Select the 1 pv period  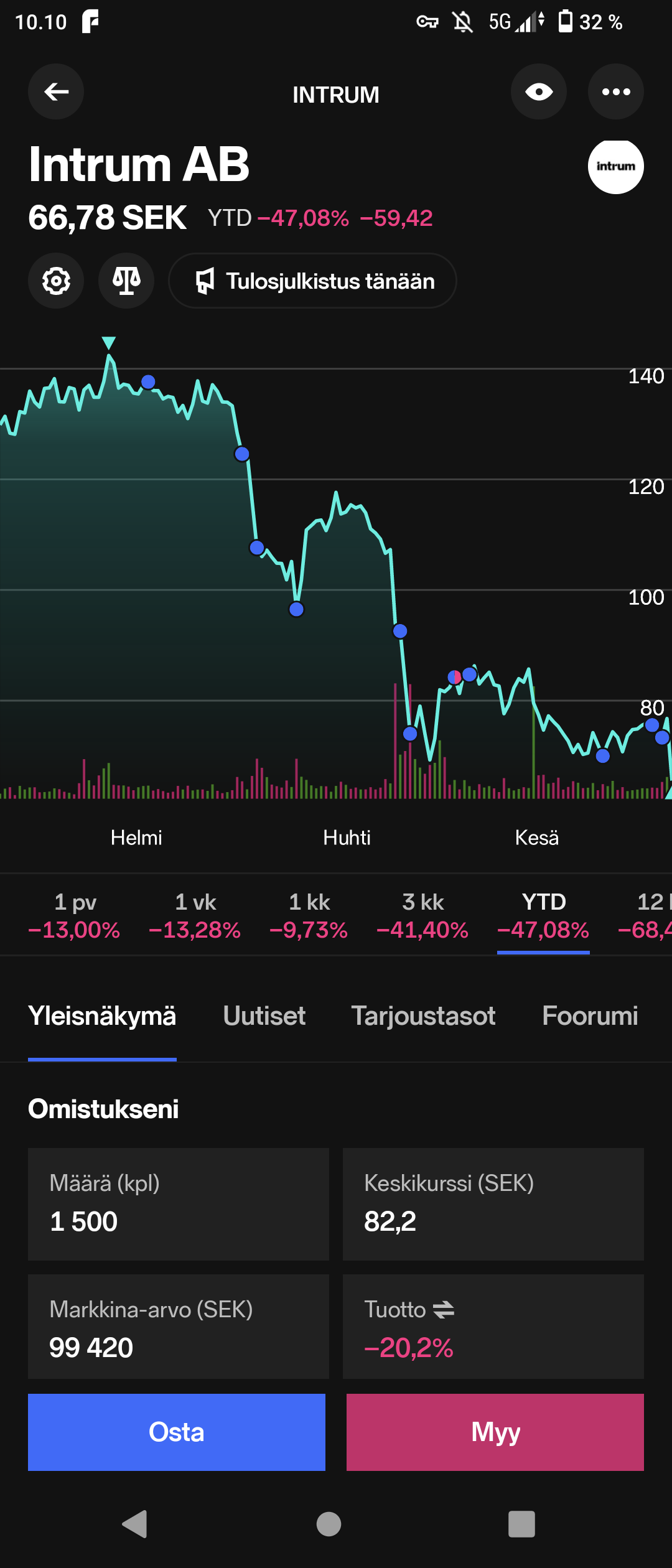pos(75,915)
